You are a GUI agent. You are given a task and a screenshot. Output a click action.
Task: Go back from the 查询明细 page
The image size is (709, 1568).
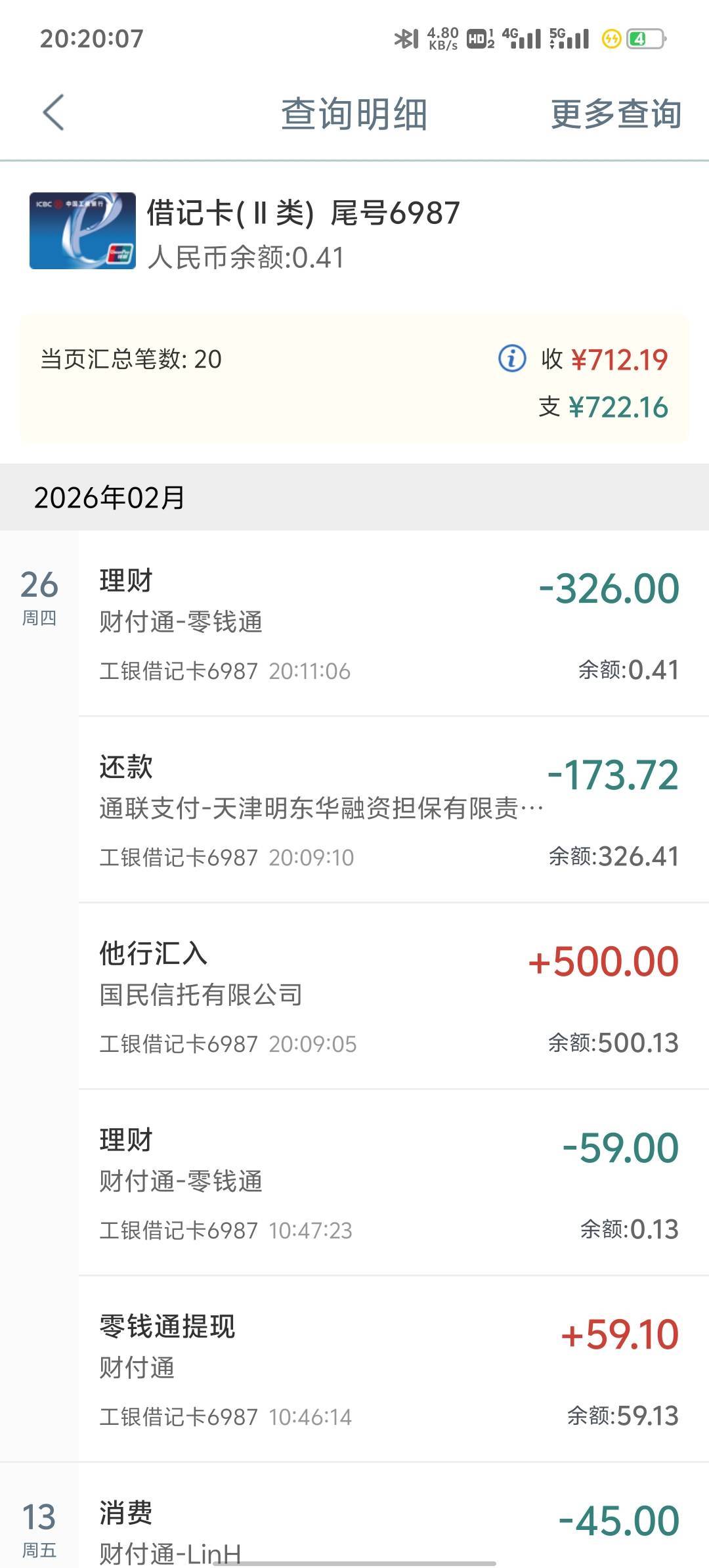tap(54, 112)
